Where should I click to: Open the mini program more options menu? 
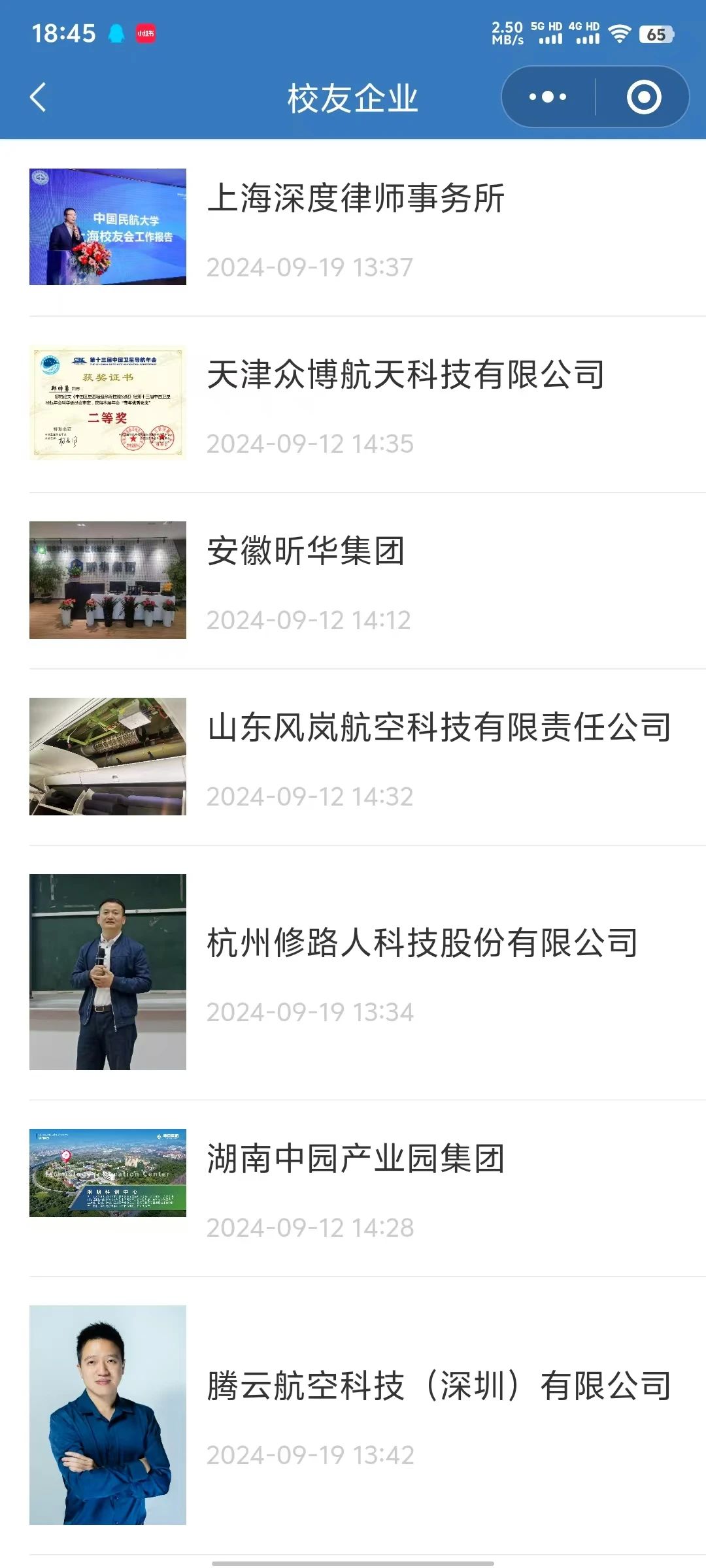[548, 97]
